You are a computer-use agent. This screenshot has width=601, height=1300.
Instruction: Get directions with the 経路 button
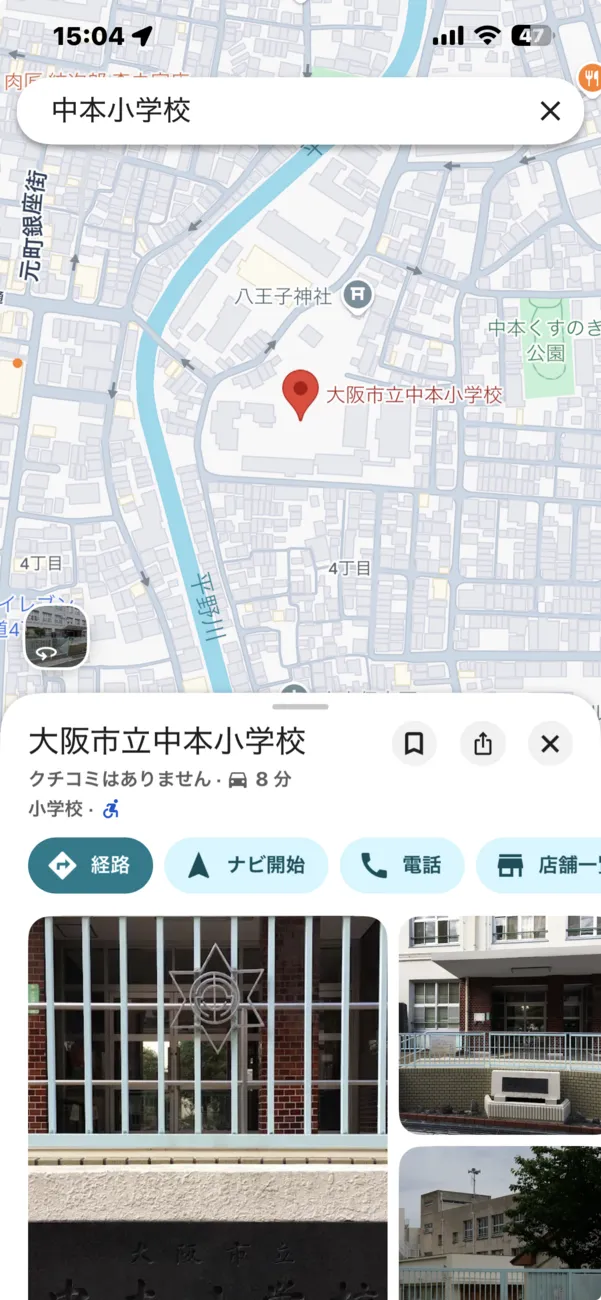coord(90,865)
